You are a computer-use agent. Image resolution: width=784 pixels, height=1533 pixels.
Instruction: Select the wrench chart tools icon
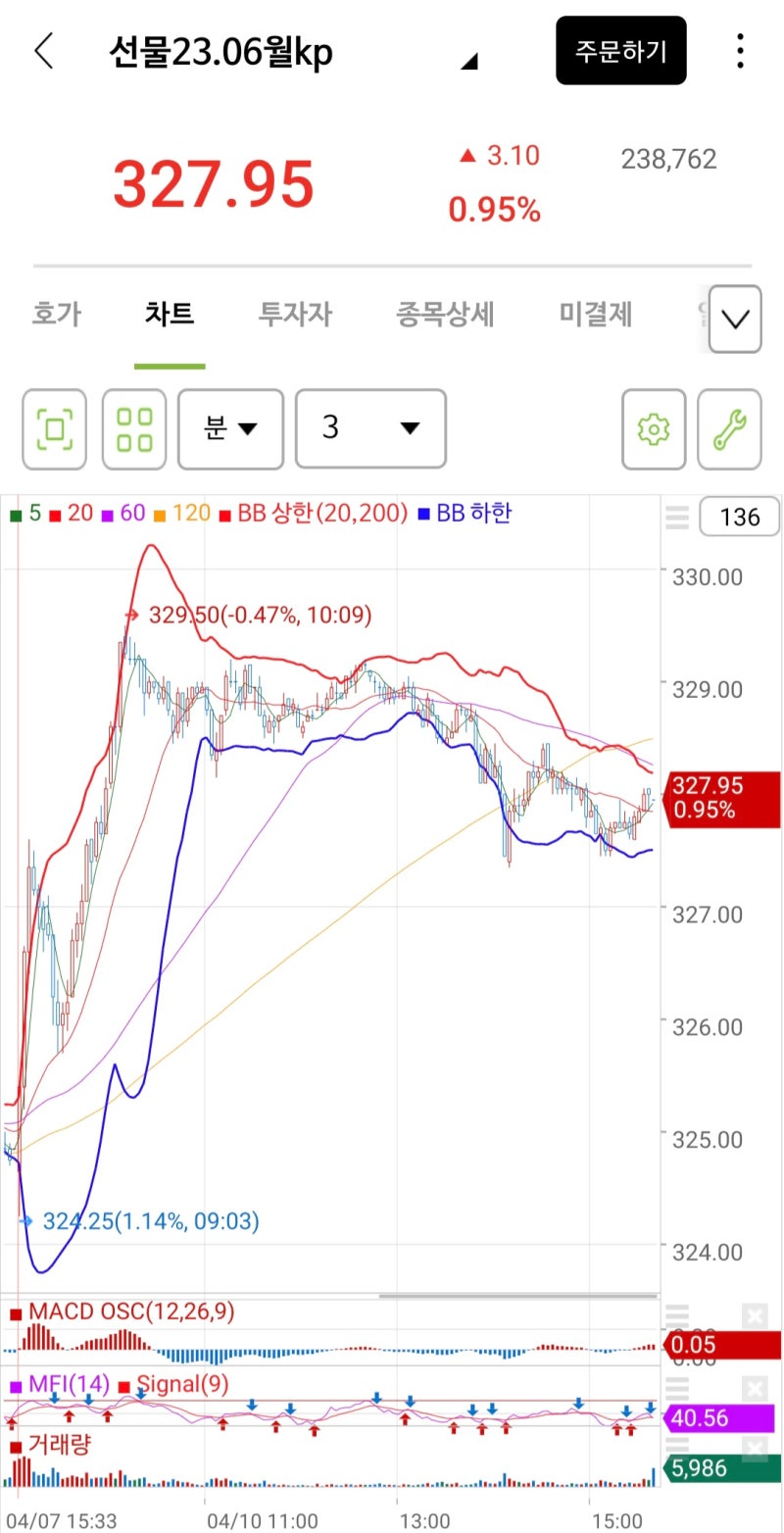click(729, 428)
